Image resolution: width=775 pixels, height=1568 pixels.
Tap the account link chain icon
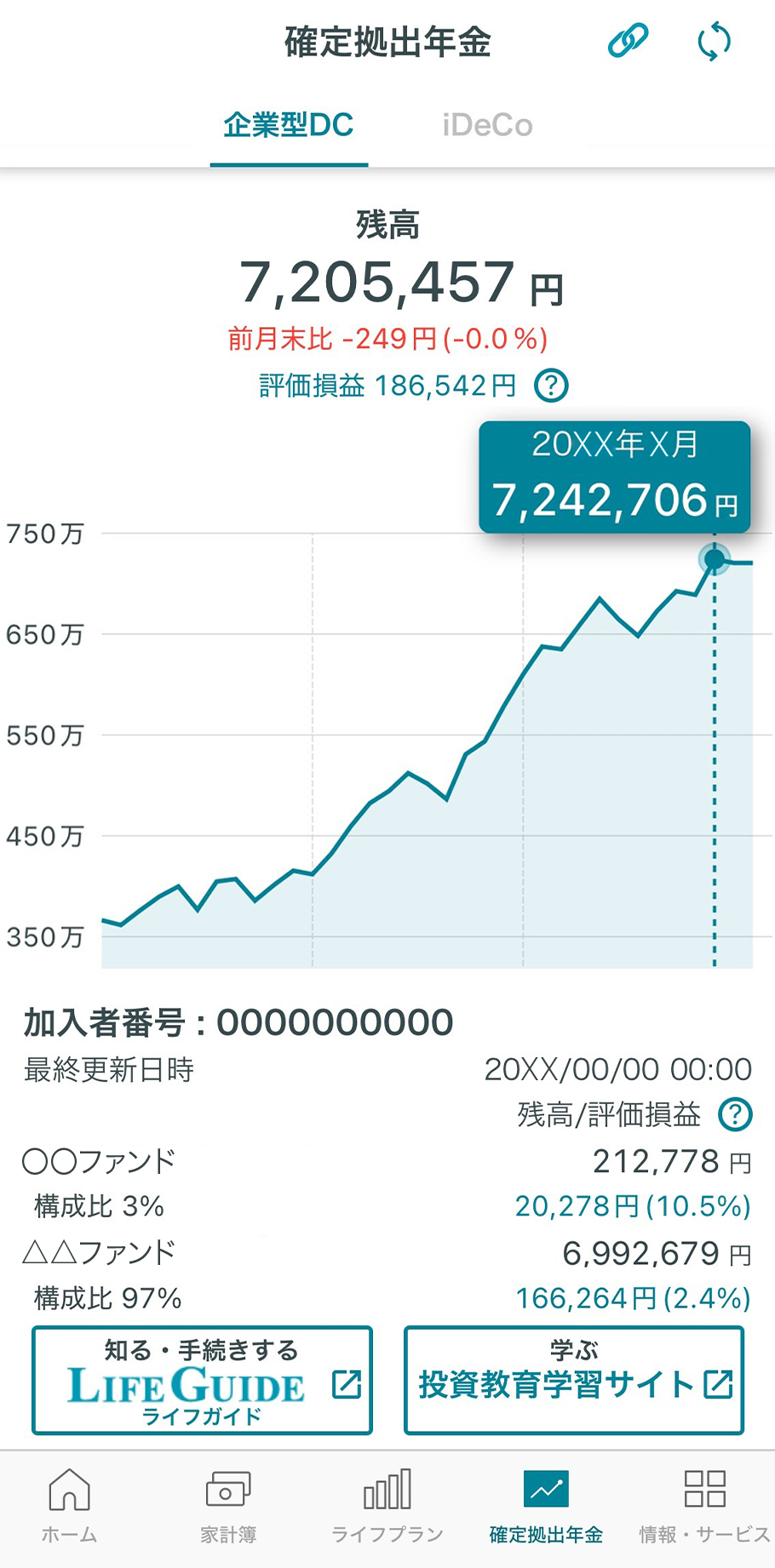[628, 41]
